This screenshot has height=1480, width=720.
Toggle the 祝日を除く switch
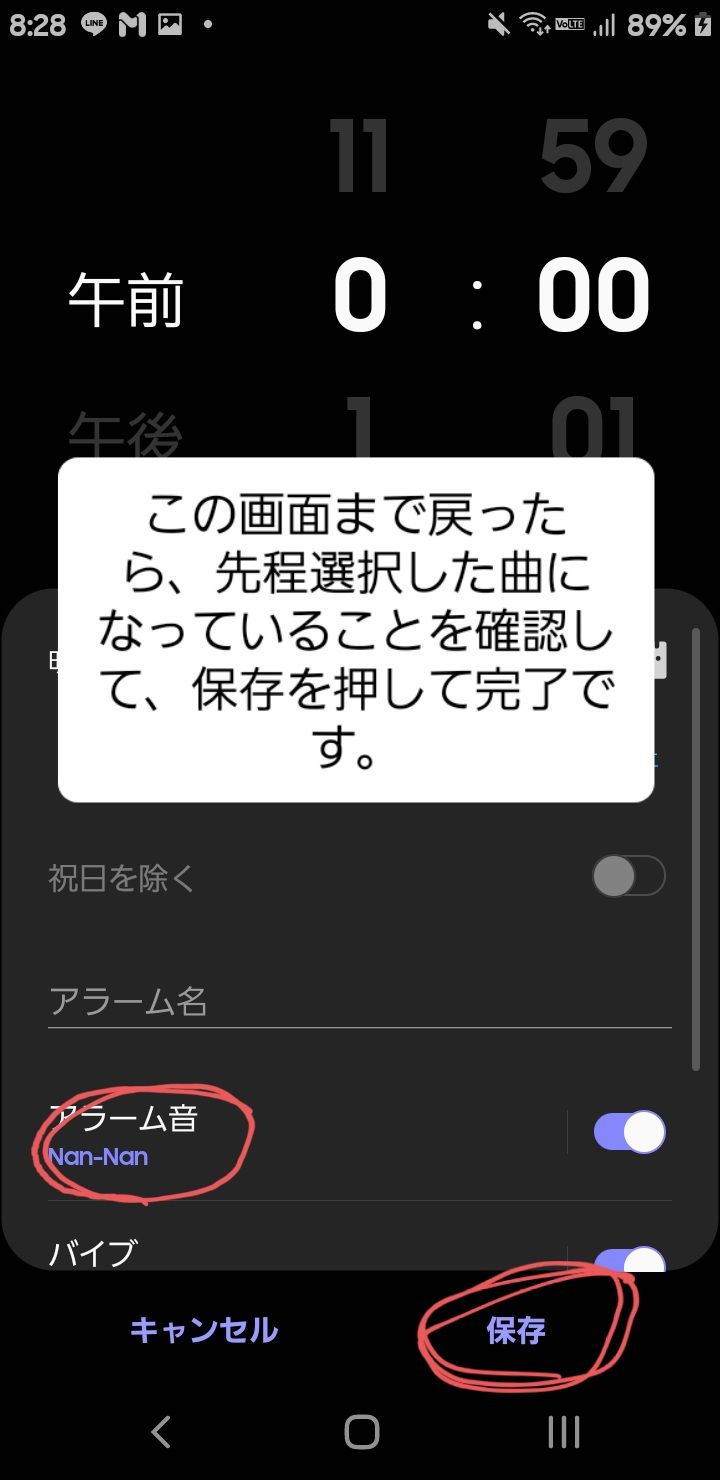point(628,877)
